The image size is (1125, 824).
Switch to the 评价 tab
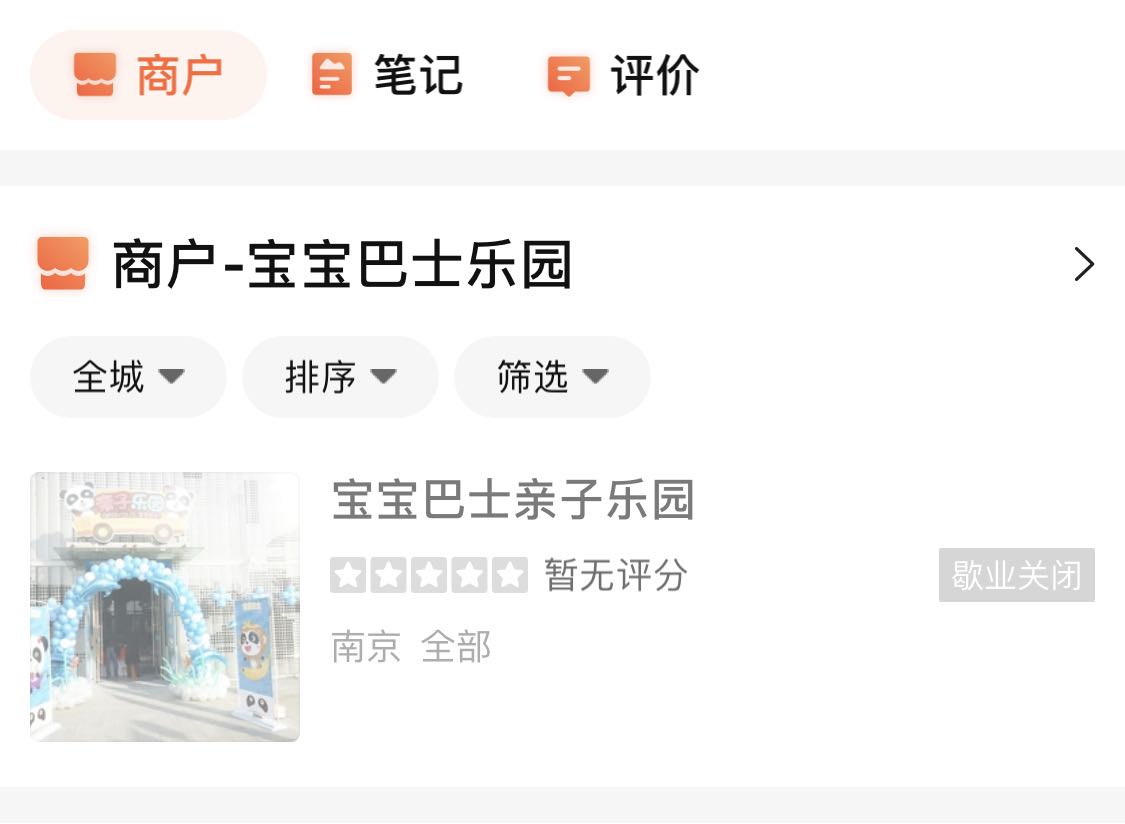tap(623, 75)
